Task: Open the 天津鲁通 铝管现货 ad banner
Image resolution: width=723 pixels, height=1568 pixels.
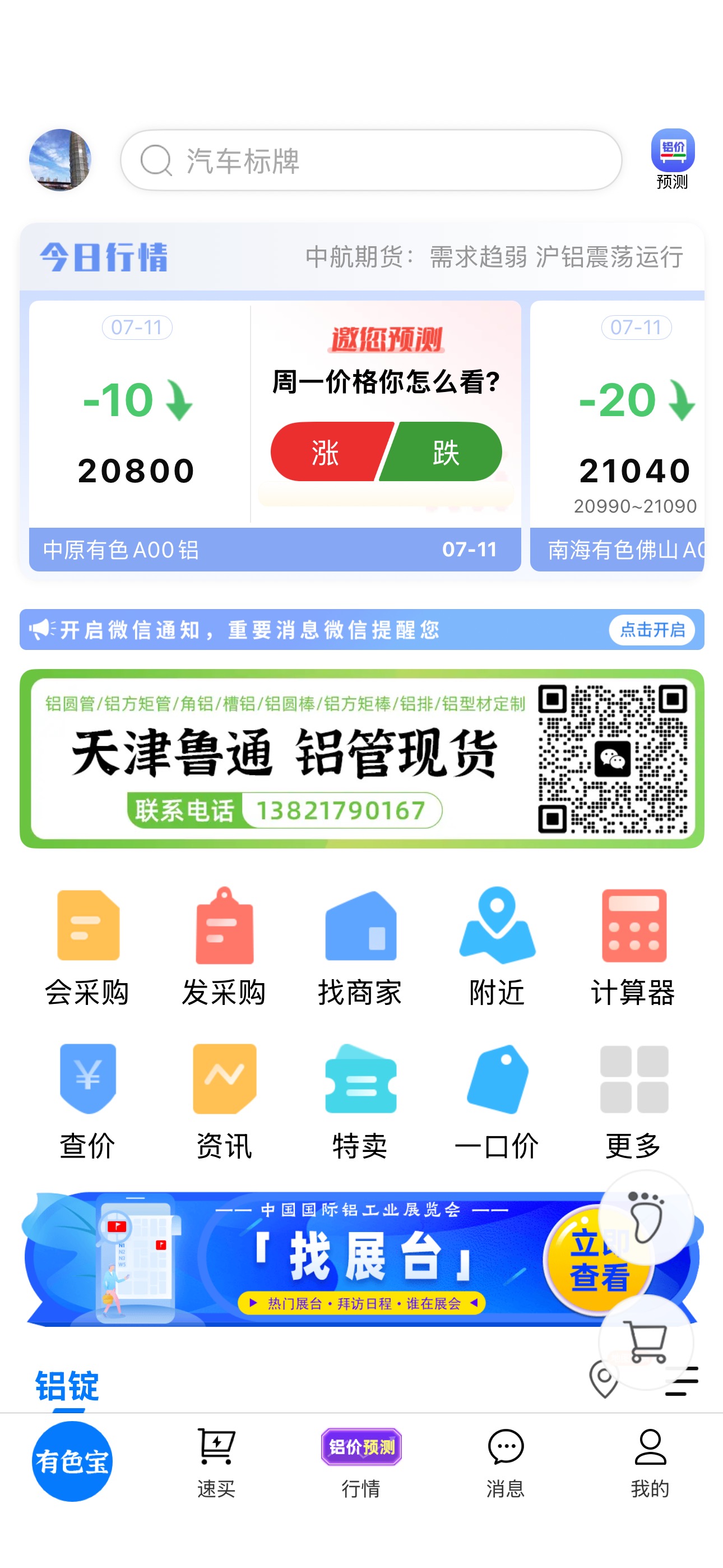Action: point(361,758)
